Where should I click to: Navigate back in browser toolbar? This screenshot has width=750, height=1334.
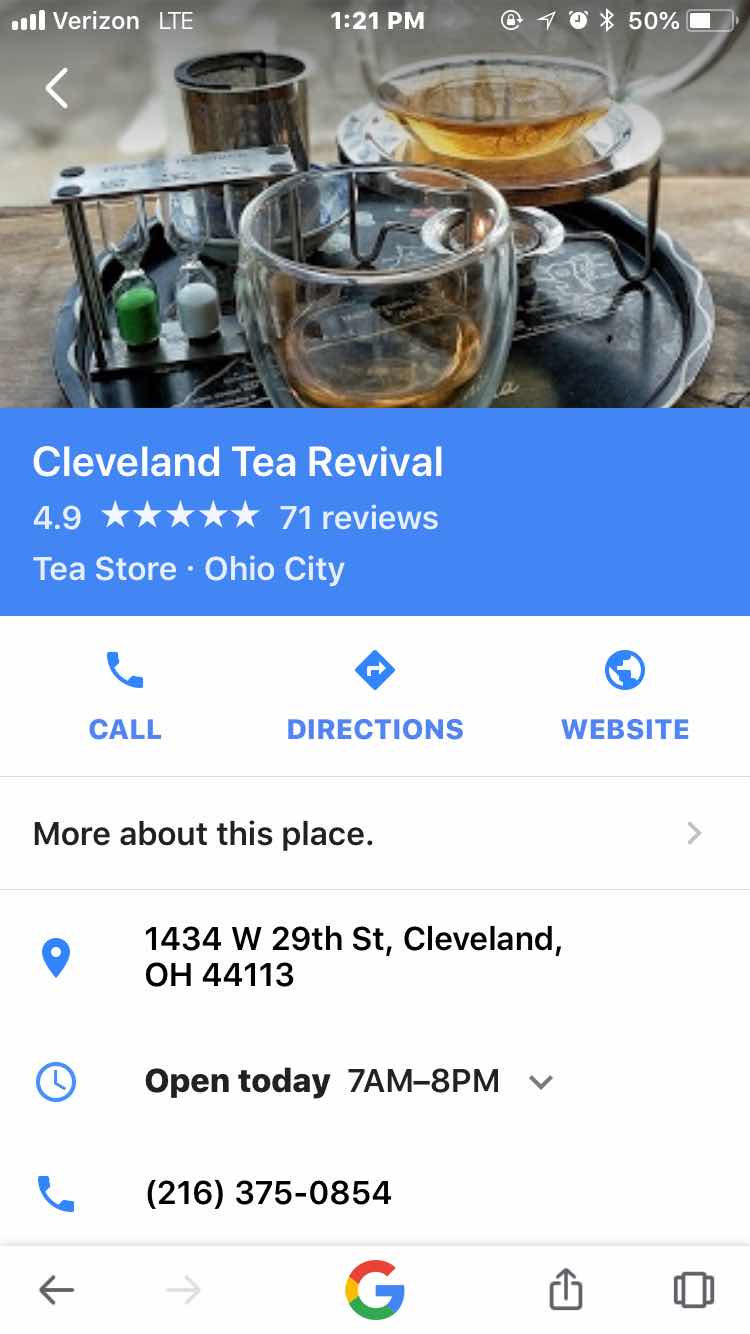[x=57, y=1290]
